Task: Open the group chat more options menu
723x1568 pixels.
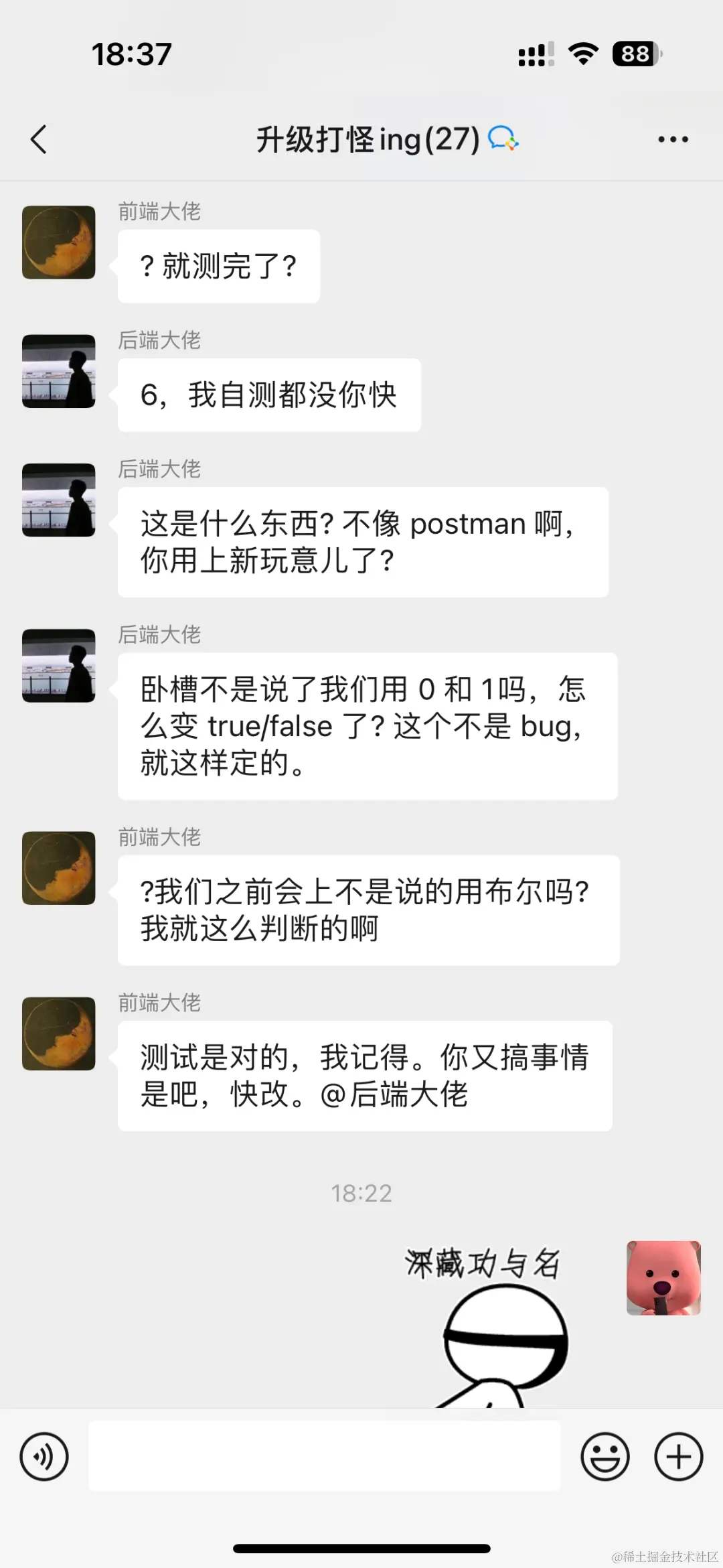Action: (672, 139)
